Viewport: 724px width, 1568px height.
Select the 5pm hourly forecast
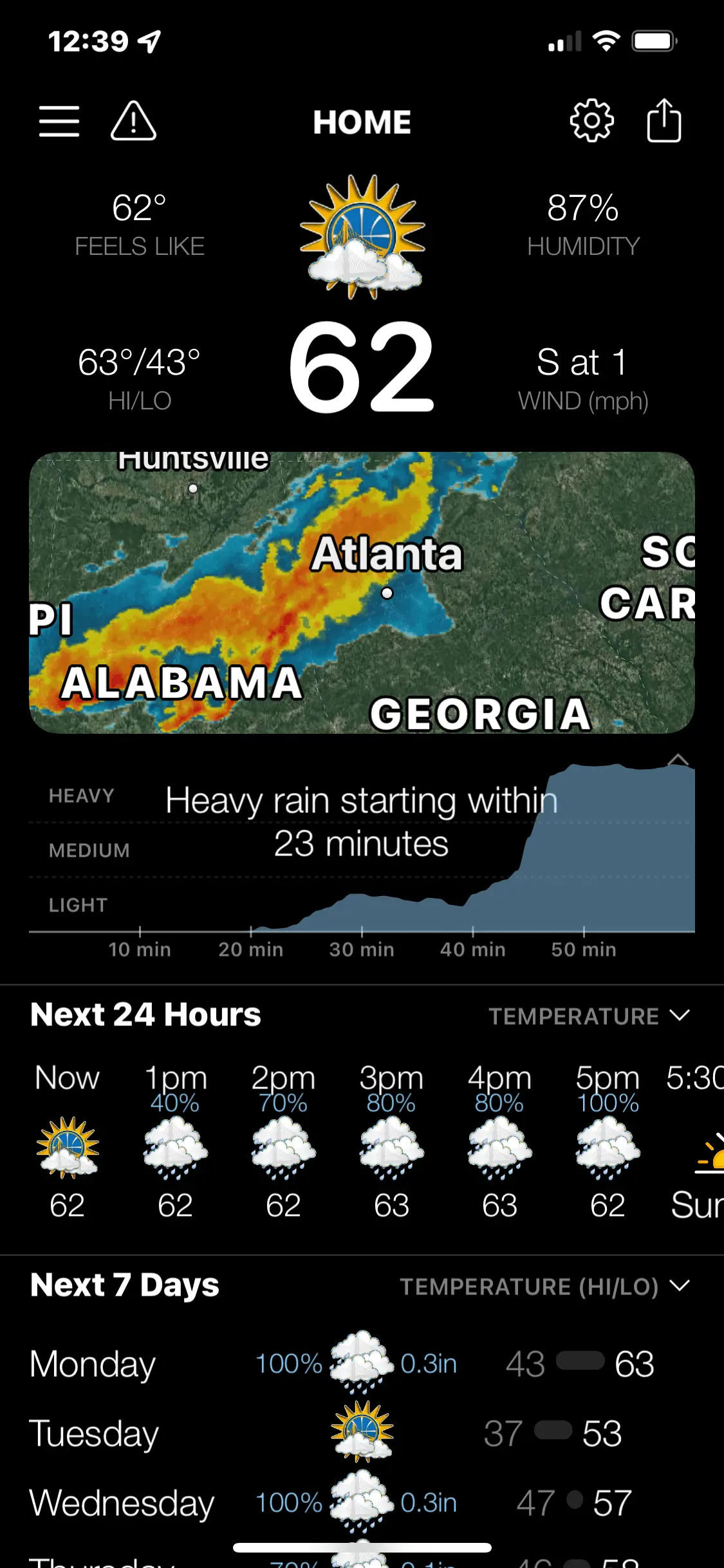608,1141
